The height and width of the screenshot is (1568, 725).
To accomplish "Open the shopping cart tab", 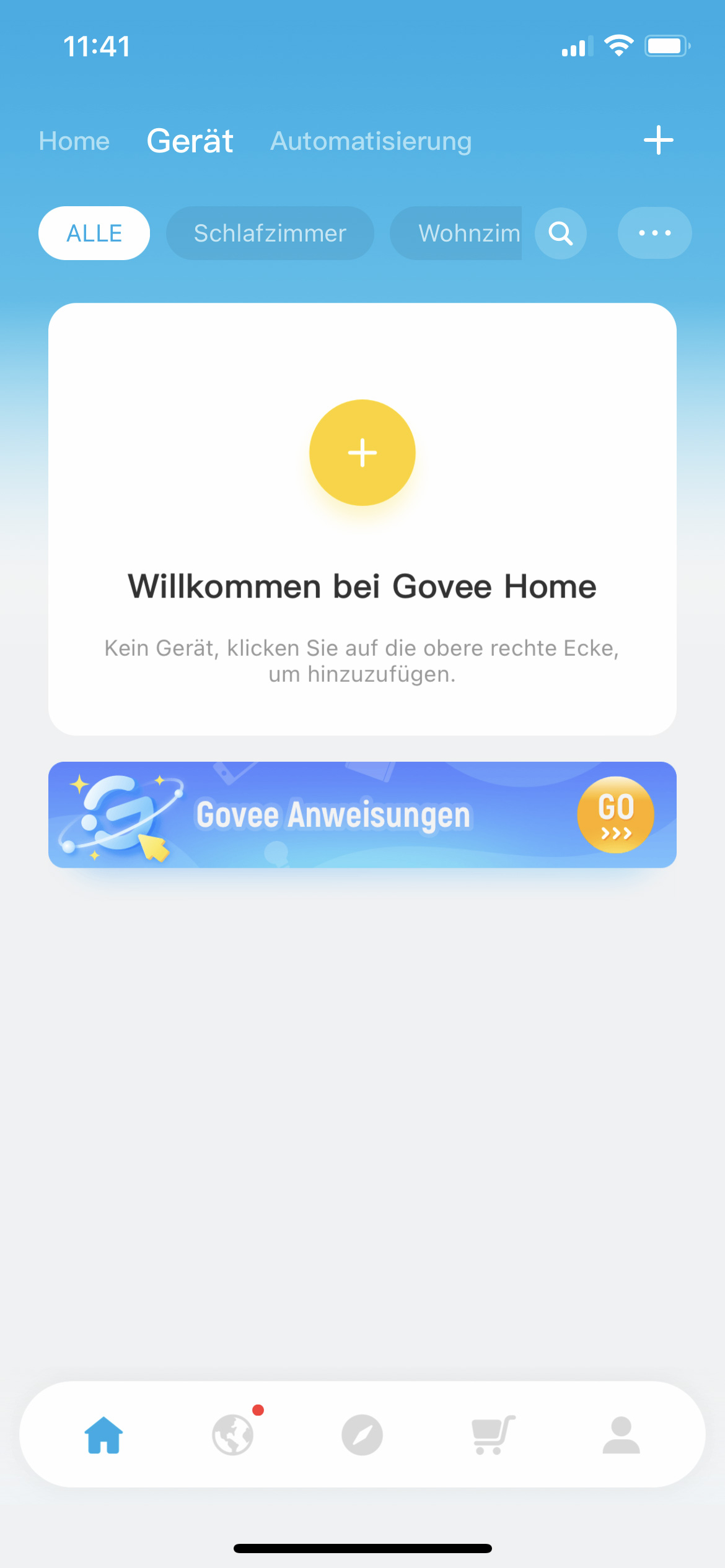I will (493, 1435).
